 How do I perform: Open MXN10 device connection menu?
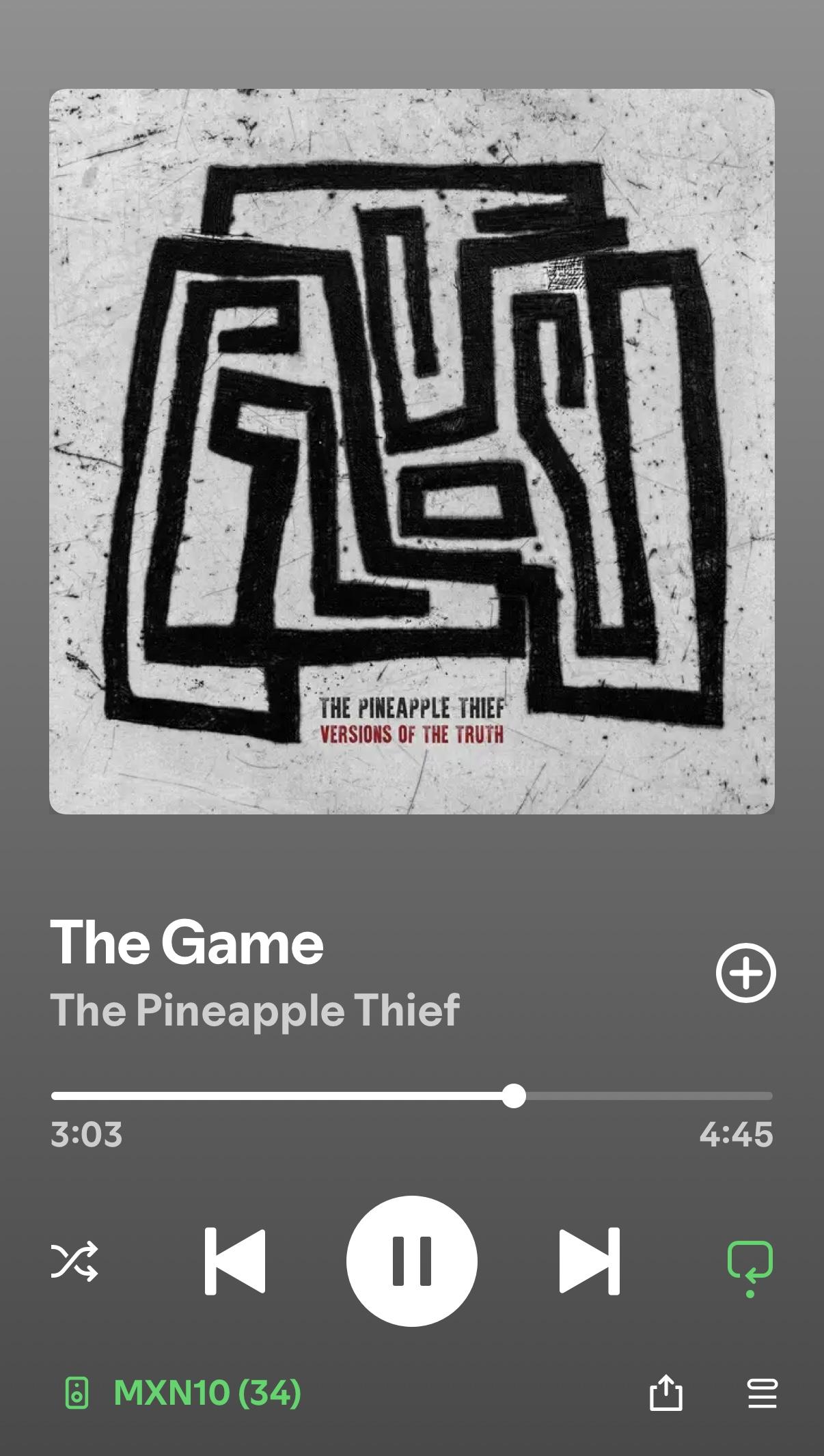tap(182, 1392)
